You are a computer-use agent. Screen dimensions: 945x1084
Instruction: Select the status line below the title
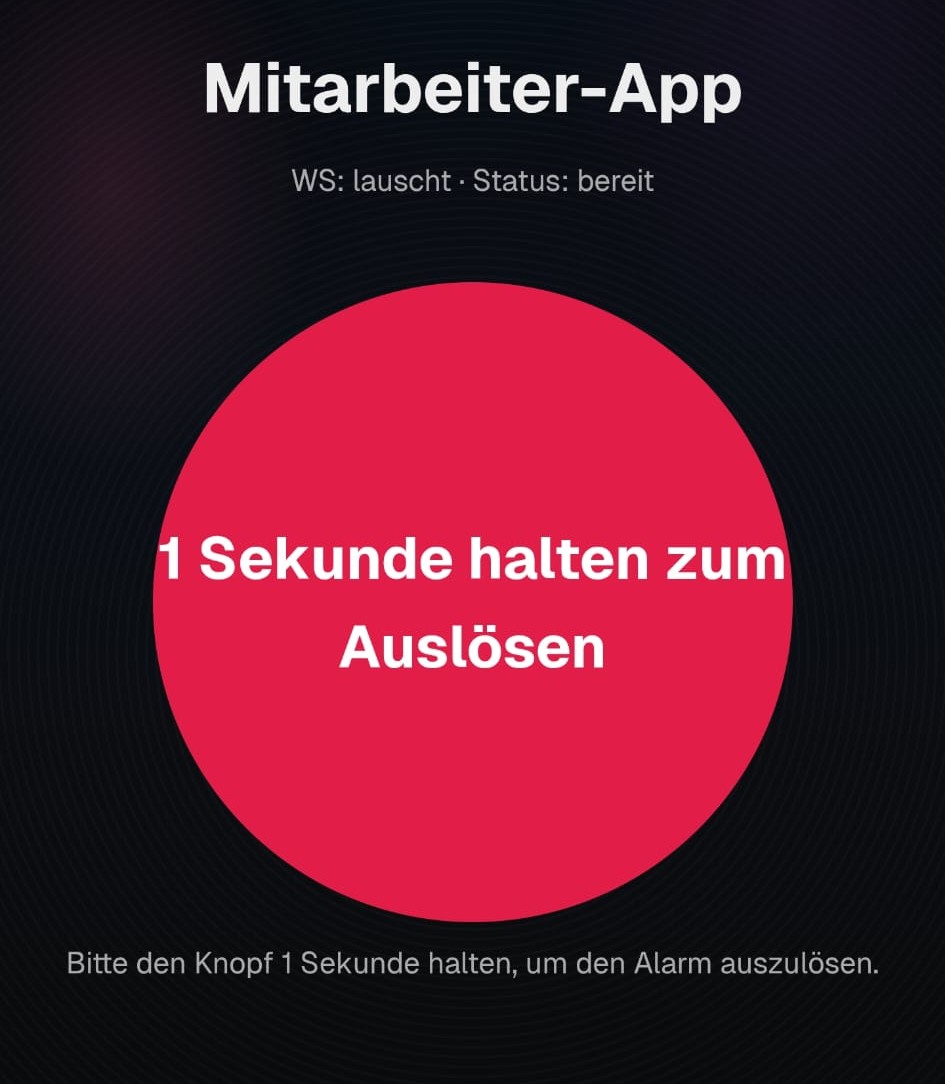pos(470,181)
